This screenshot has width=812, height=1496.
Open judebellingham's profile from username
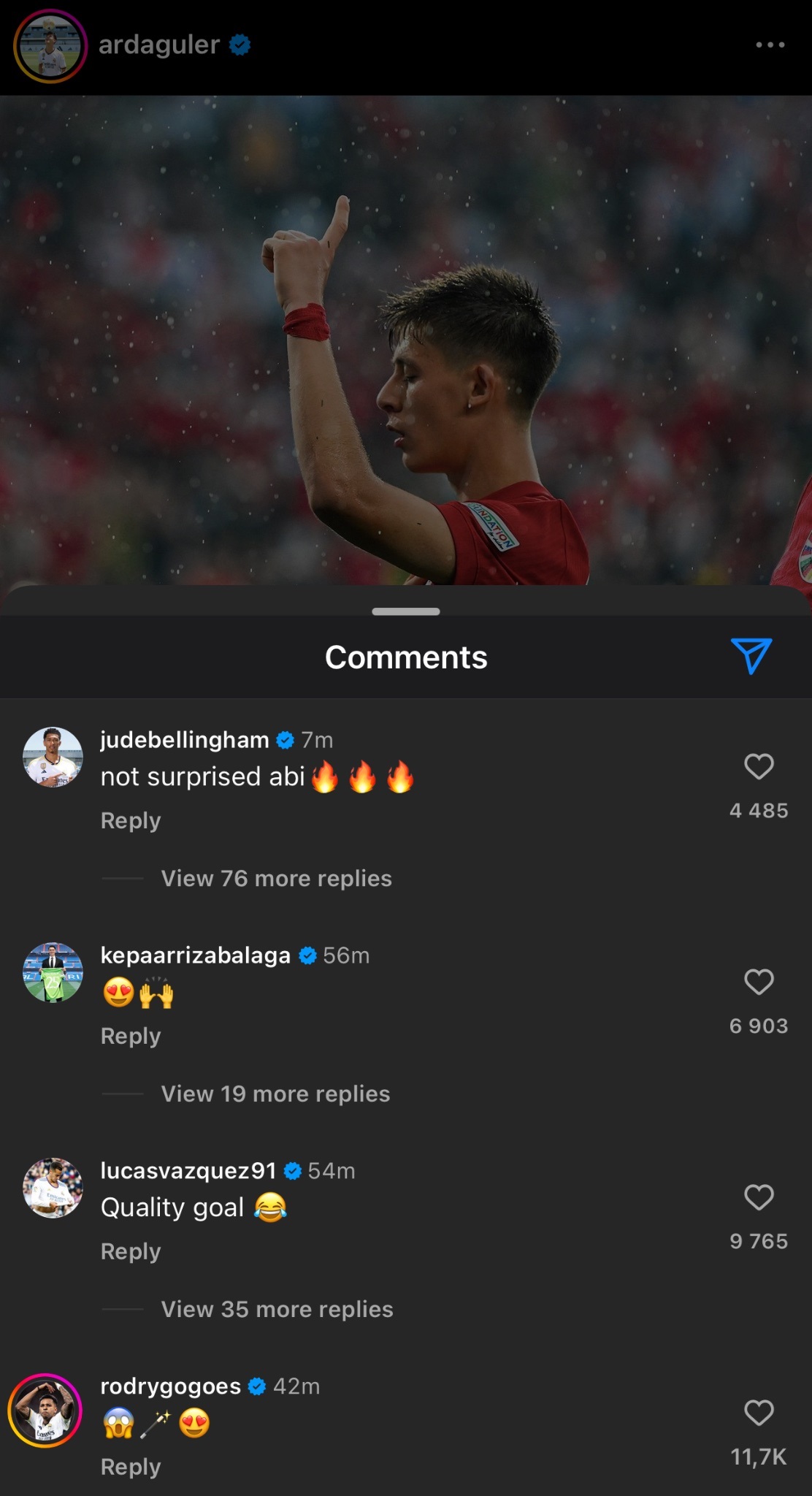tap(185, 740)
